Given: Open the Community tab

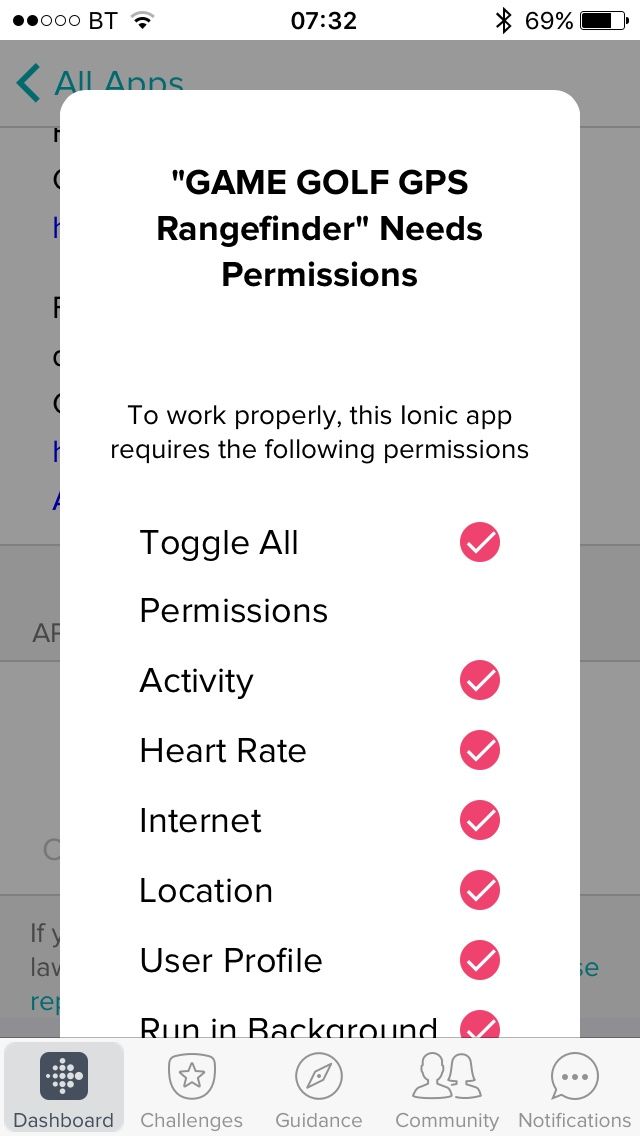Looking at the screenshot, I should click(447, 1088).
